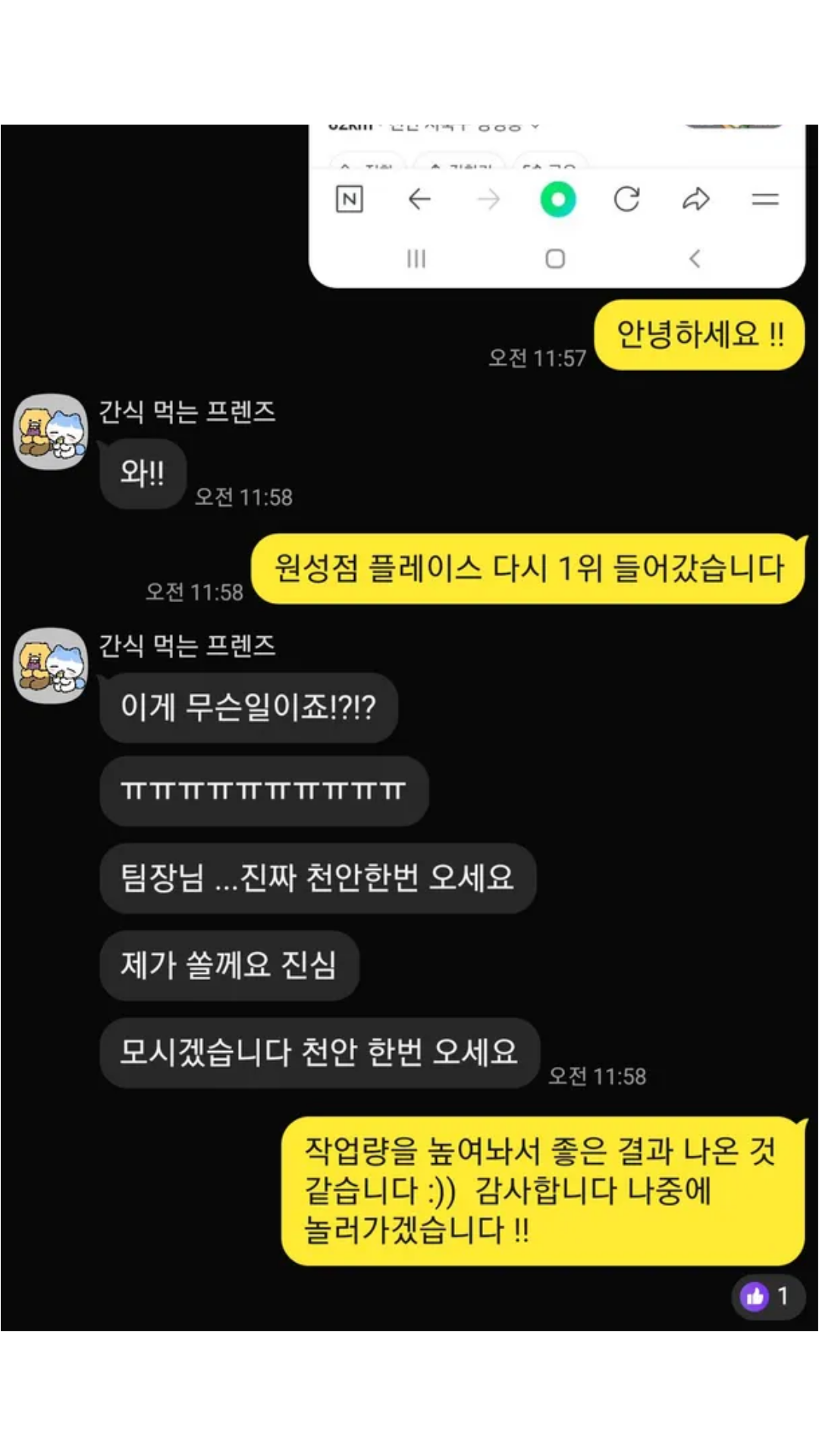Open 간식 먹는 프렌즈 avatar beside 이게 무슨일이죠 message

tap(51, 665)
